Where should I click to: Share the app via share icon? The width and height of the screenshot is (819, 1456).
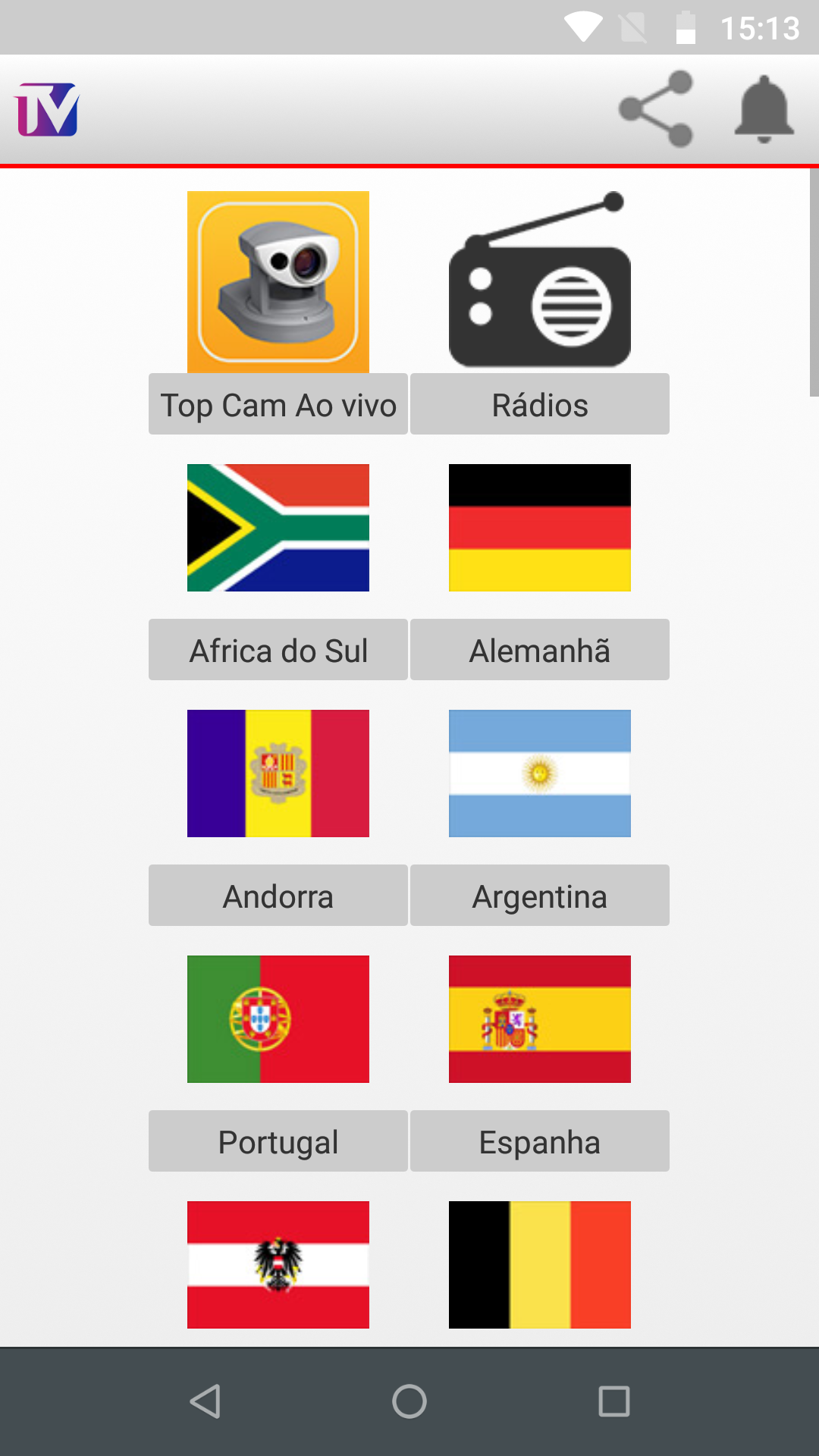pos(656,109)
